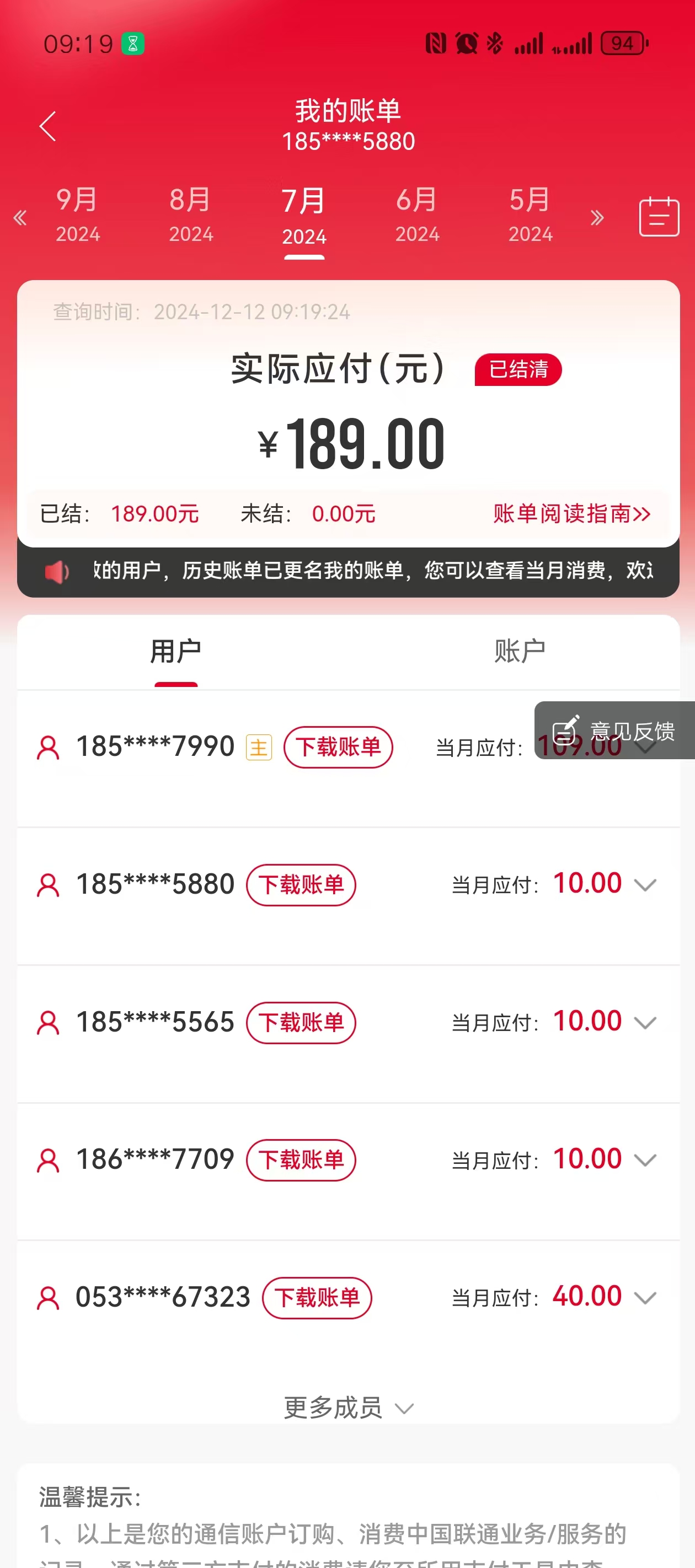This screenshot has width=695, height=1568.
Task: Select the 5月 2024 bill
Action: pyautogui.click(x=530, y=215)
